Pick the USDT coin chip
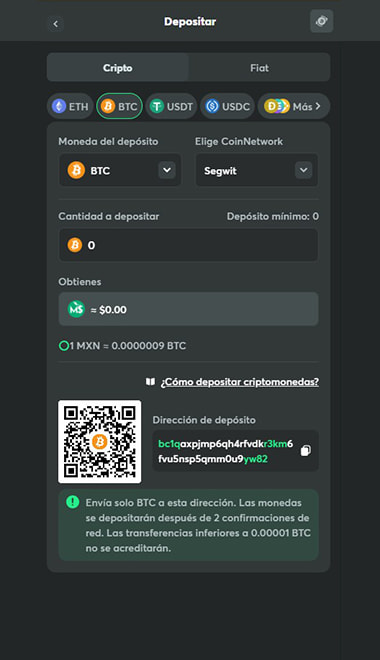This screenshot has width=380, height=660. (171, 106)
